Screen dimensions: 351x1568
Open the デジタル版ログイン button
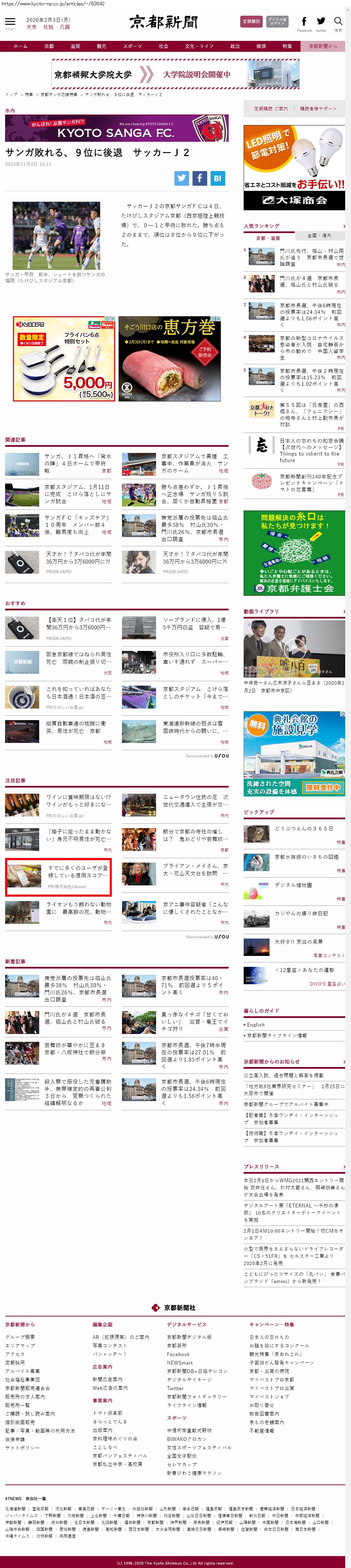pos(277,21)
